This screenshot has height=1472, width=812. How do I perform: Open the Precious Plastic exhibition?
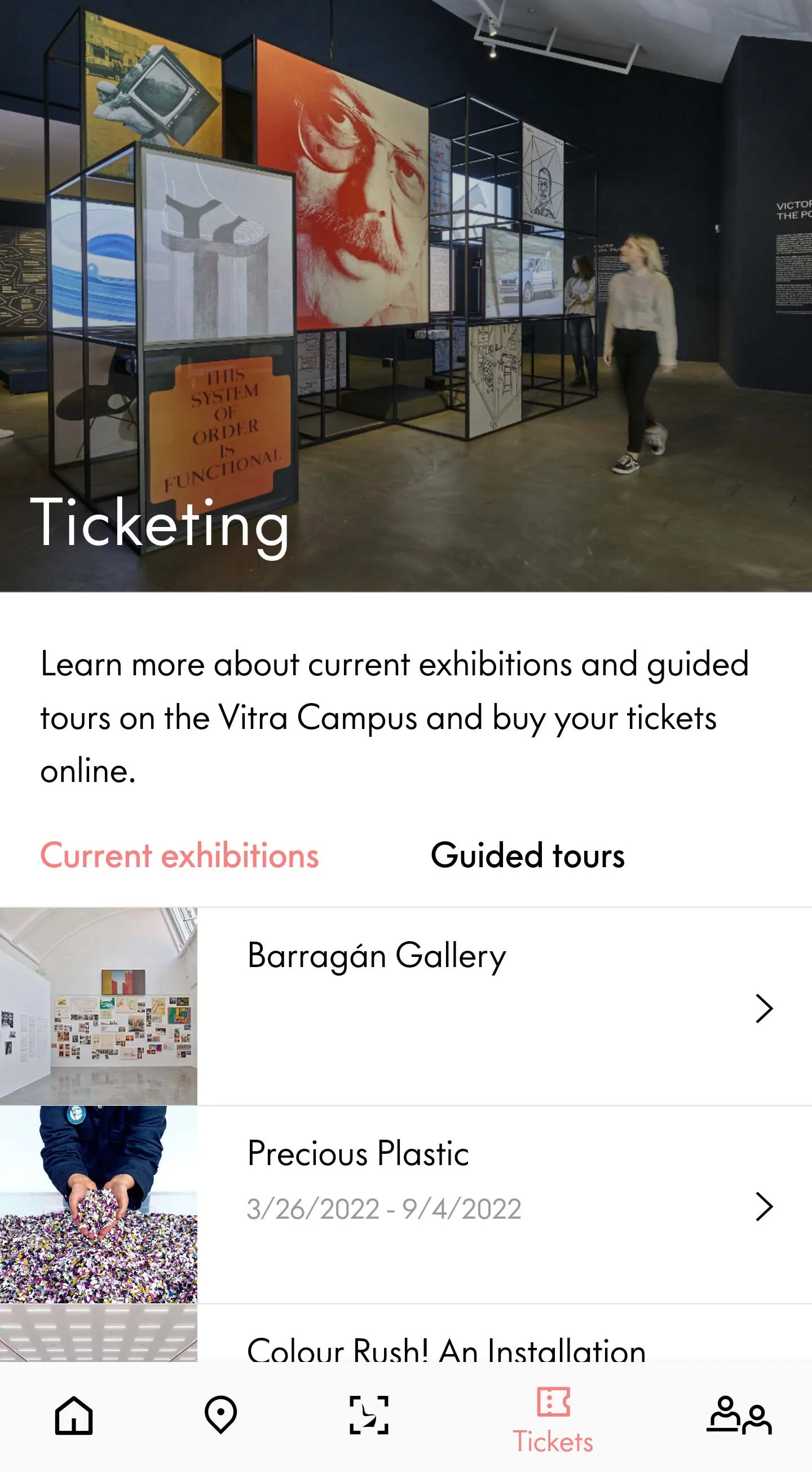click(x=406, y=1205)
